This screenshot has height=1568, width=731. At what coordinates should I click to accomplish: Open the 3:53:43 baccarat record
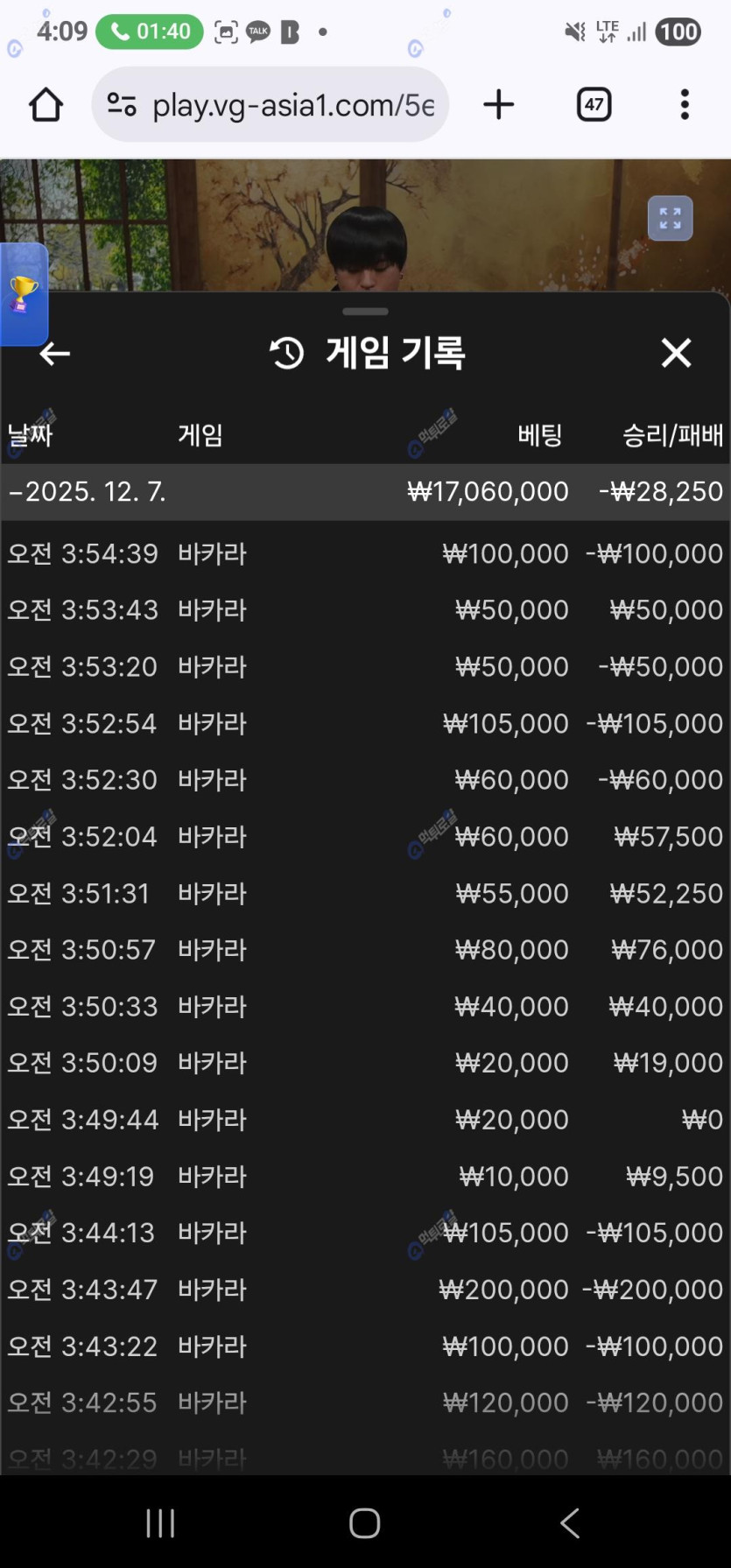(x=365, y=610)
